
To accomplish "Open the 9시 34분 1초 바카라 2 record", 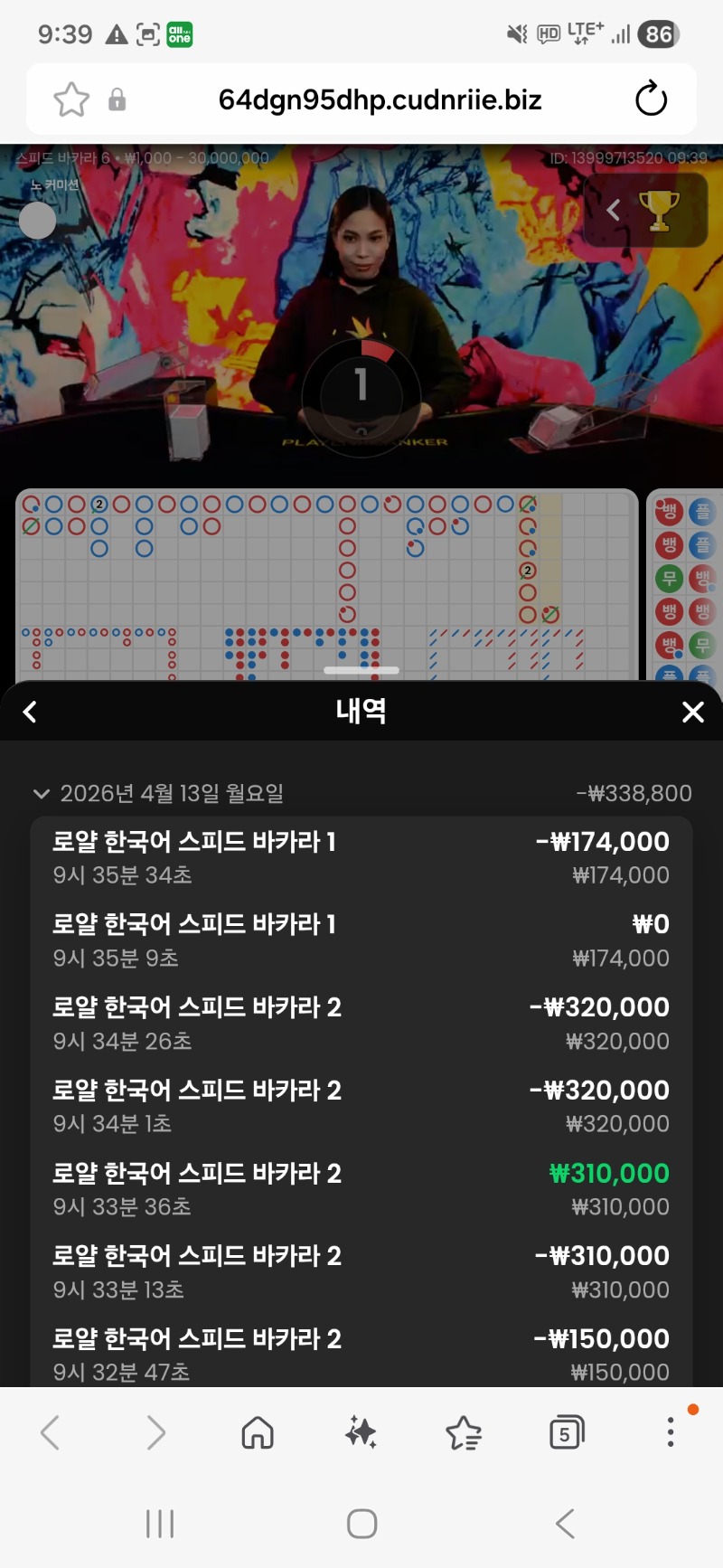I will click(361, 1106).
